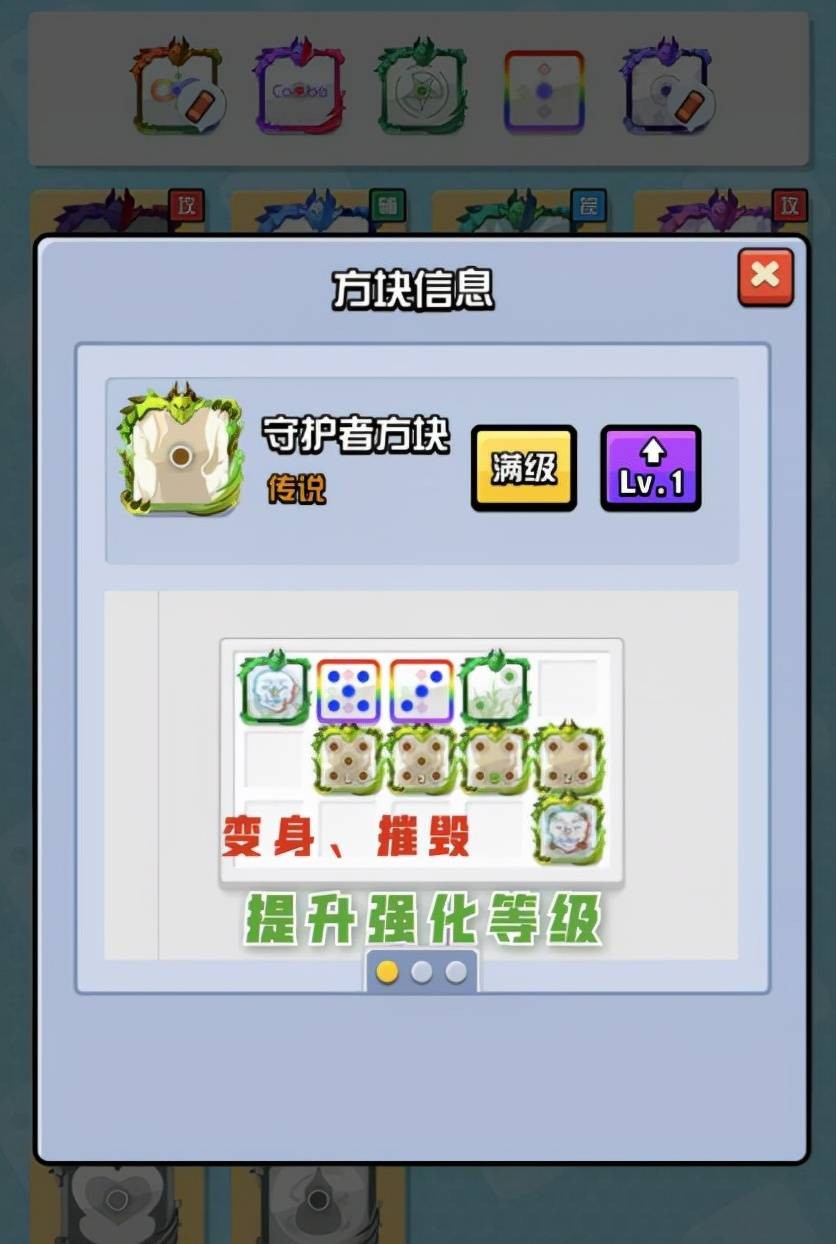This screenshot has height=1244, width=836.
Task: Tap the purple Lv.1 upgrade button
Action: click(651, 468)
